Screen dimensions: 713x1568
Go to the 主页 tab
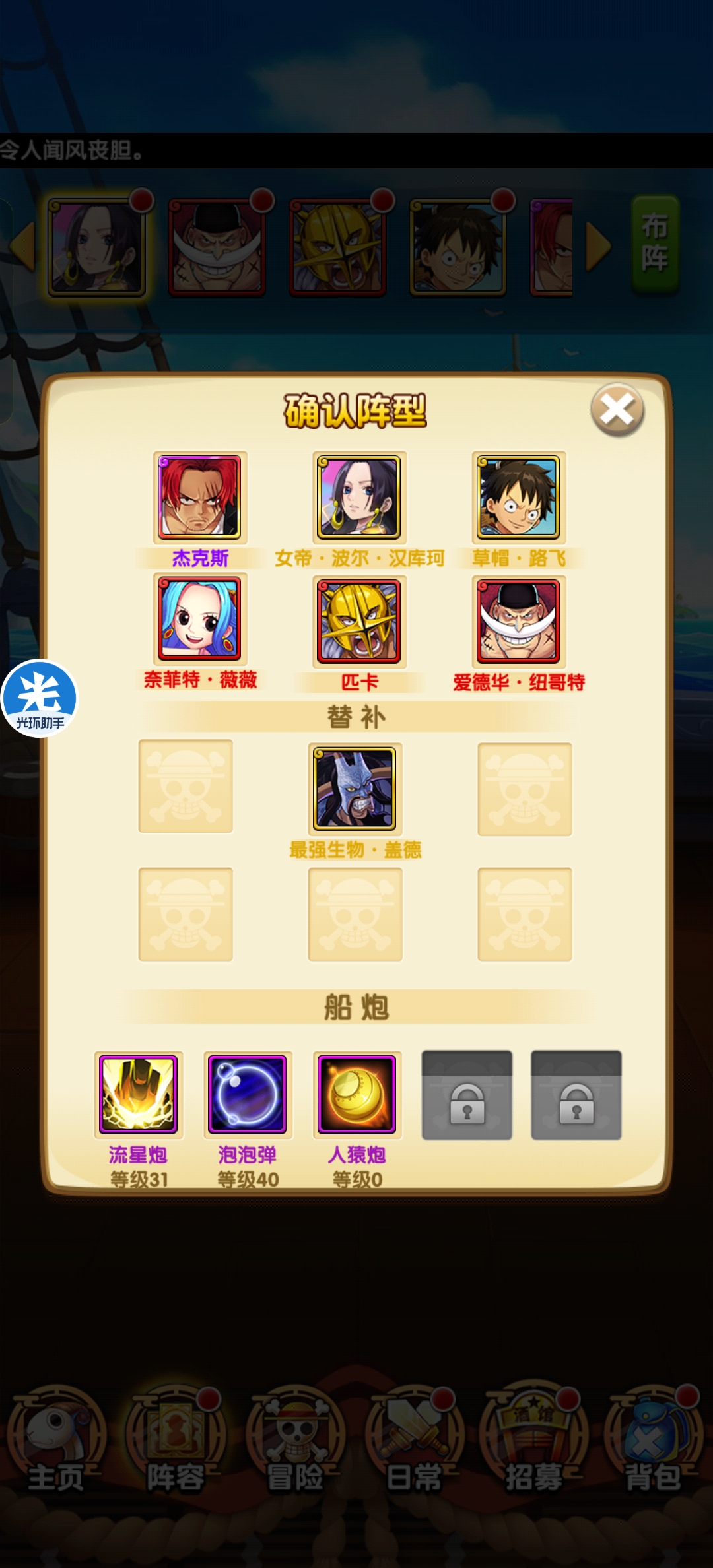pyautogui.click(x=56, y=1442)
